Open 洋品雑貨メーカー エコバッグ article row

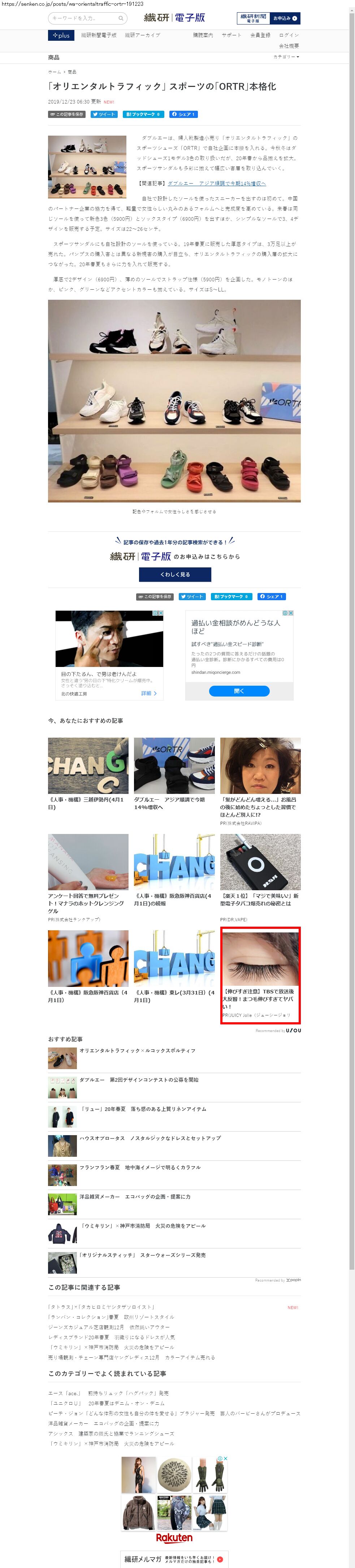tap(135, 1197)
